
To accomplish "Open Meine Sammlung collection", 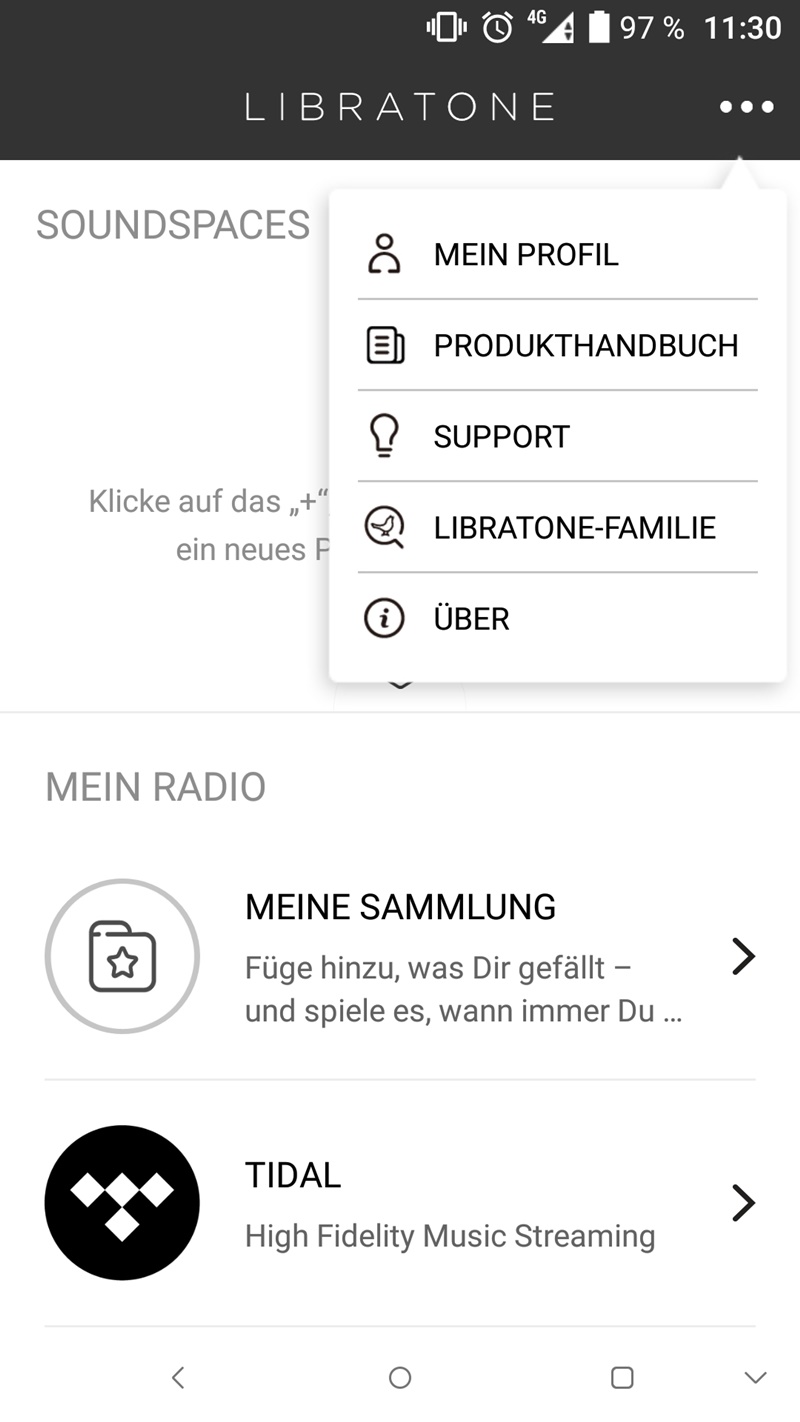I will (400, 957).
